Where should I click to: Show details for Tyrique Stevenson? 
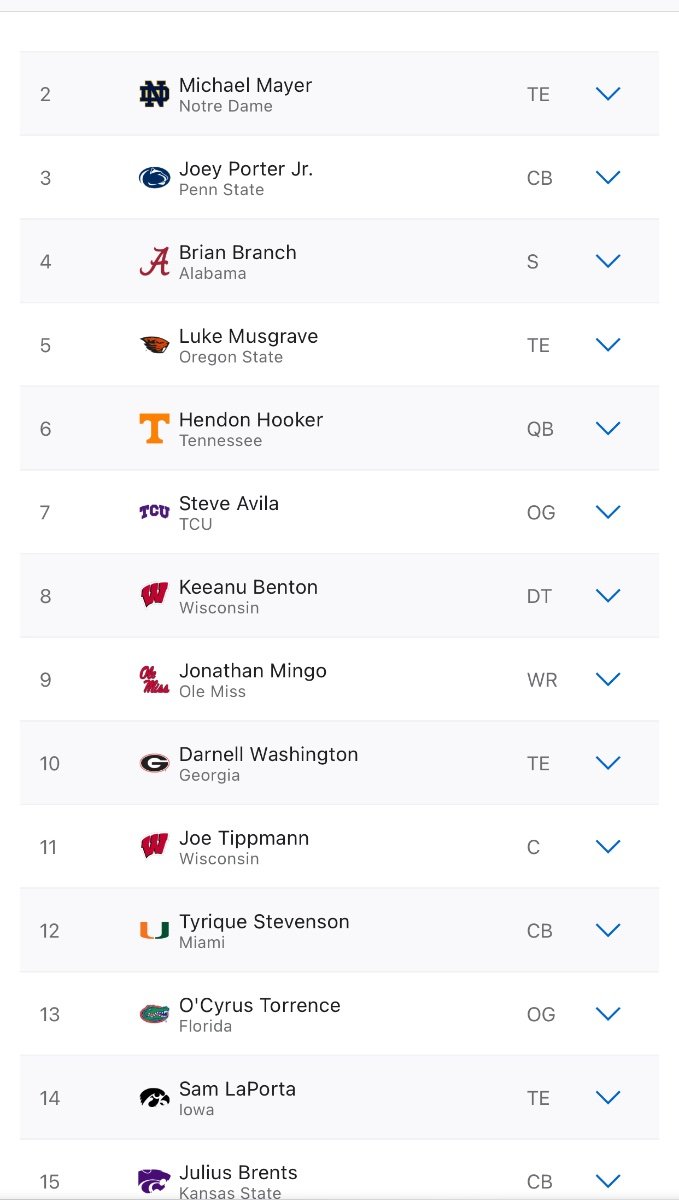click(x=608, y=930)
